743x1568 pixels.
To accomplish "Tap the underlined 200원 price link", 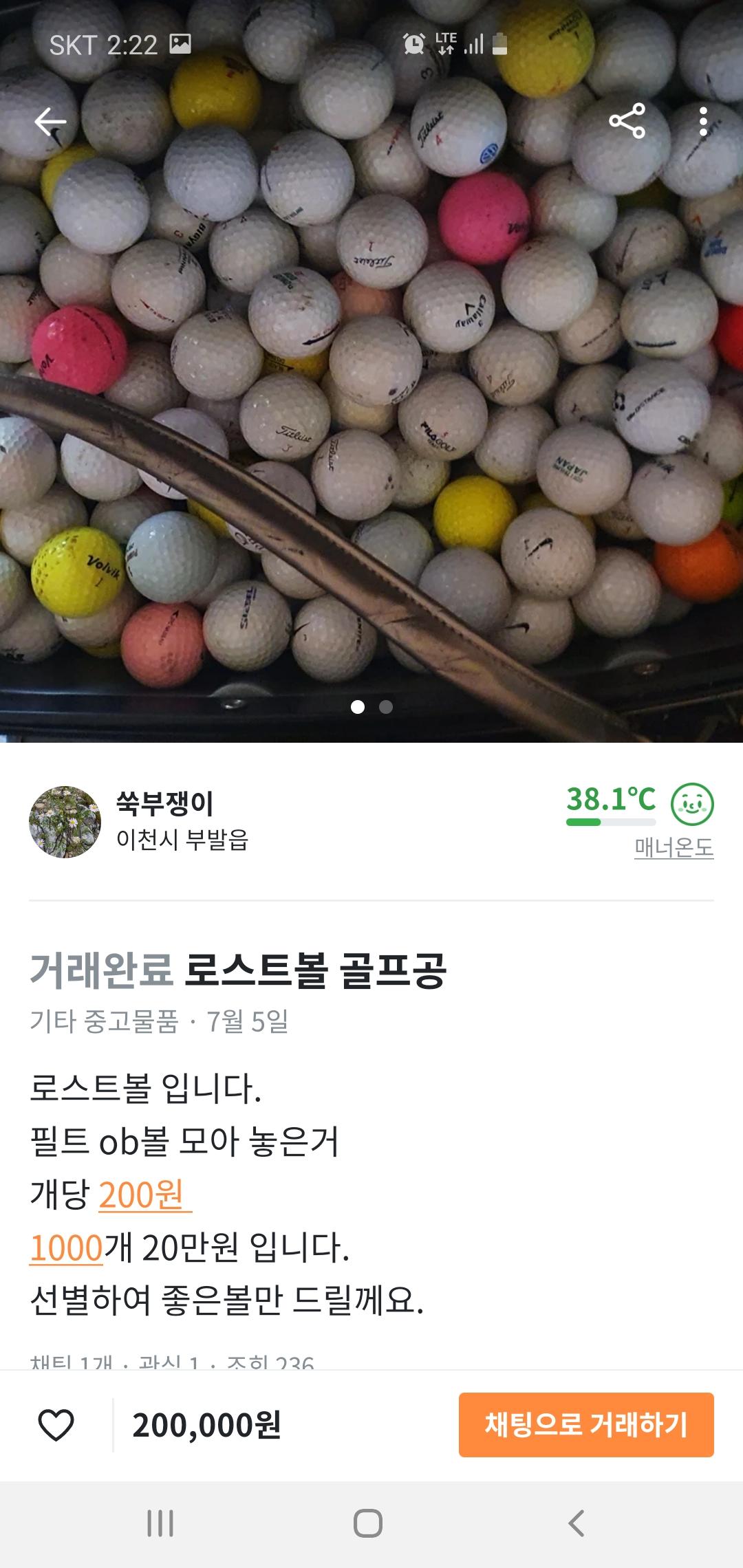I will pyautogui.click(x=143, y=1195).
